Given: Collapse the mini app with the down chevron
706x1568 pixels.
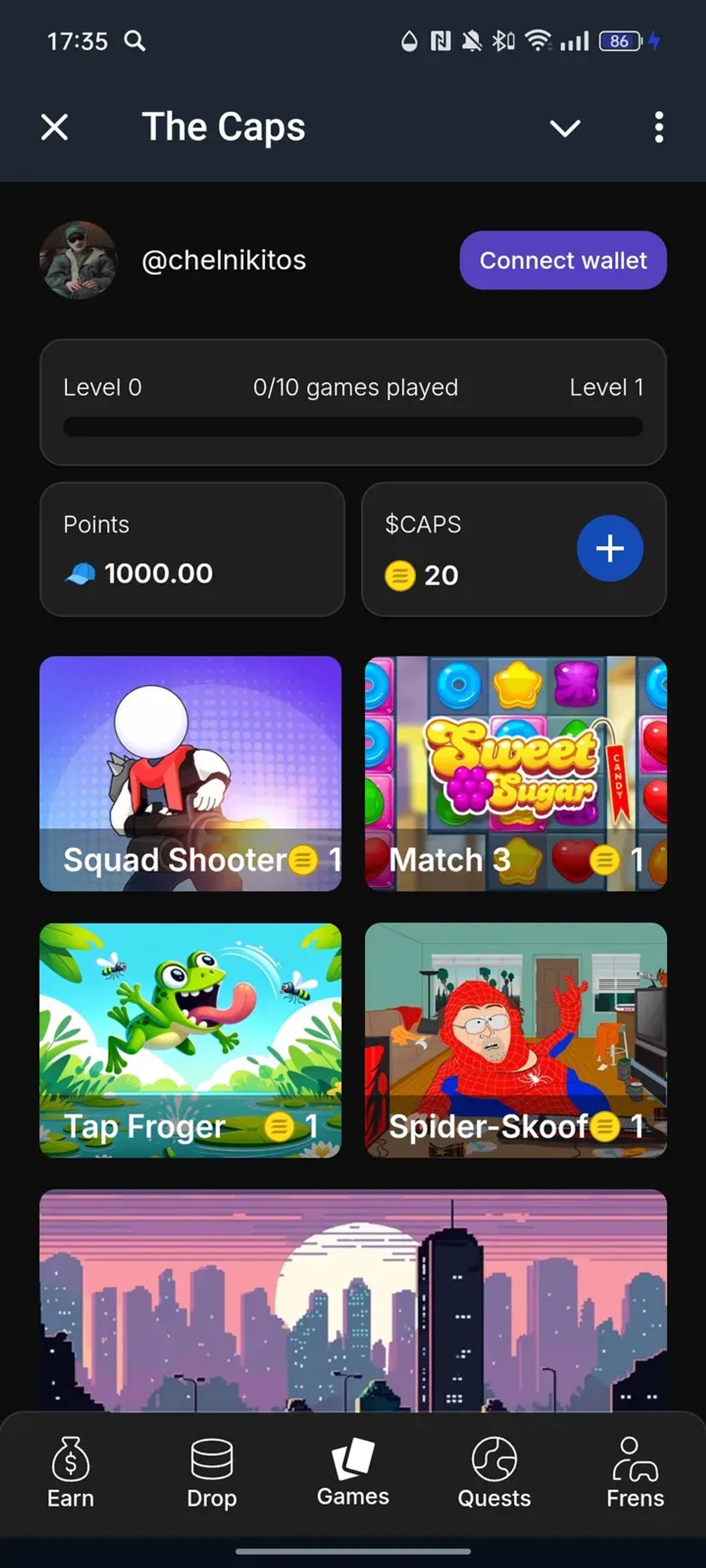Looking at the screenshot, I should pos(565,127).
